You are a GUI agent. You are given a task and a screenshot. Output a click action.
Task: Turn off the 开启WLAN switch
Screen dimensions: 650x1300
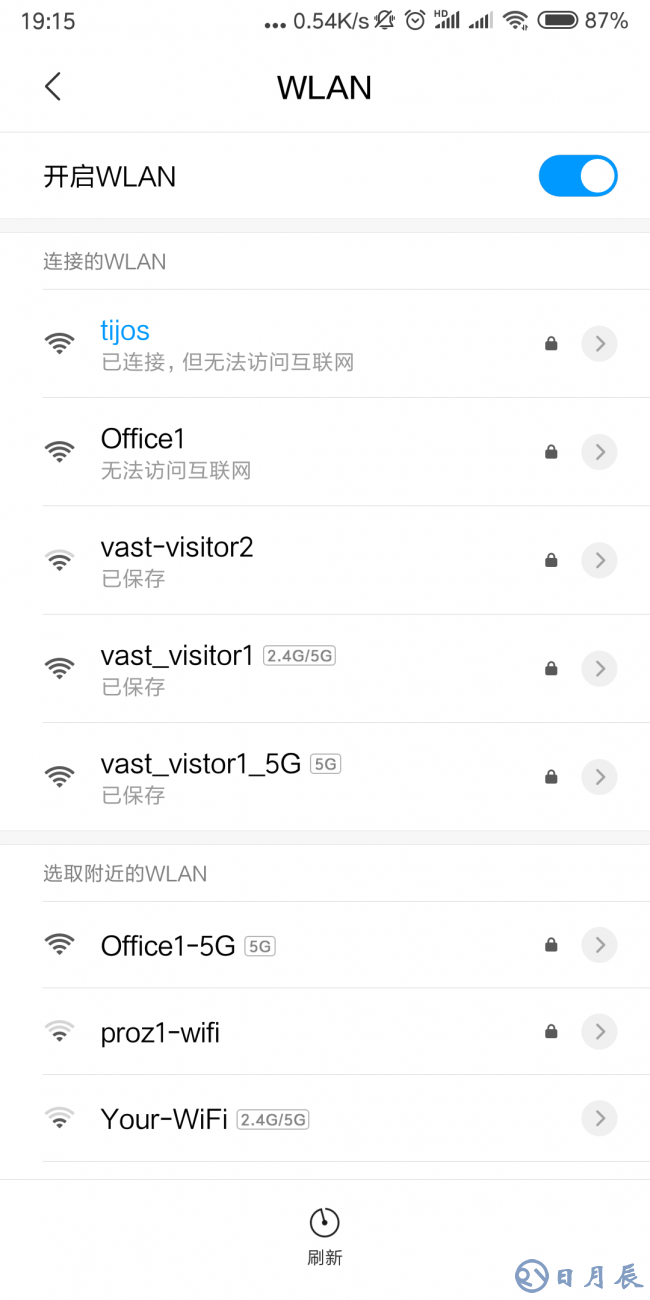pyautogui.click(x=577, y=176)
